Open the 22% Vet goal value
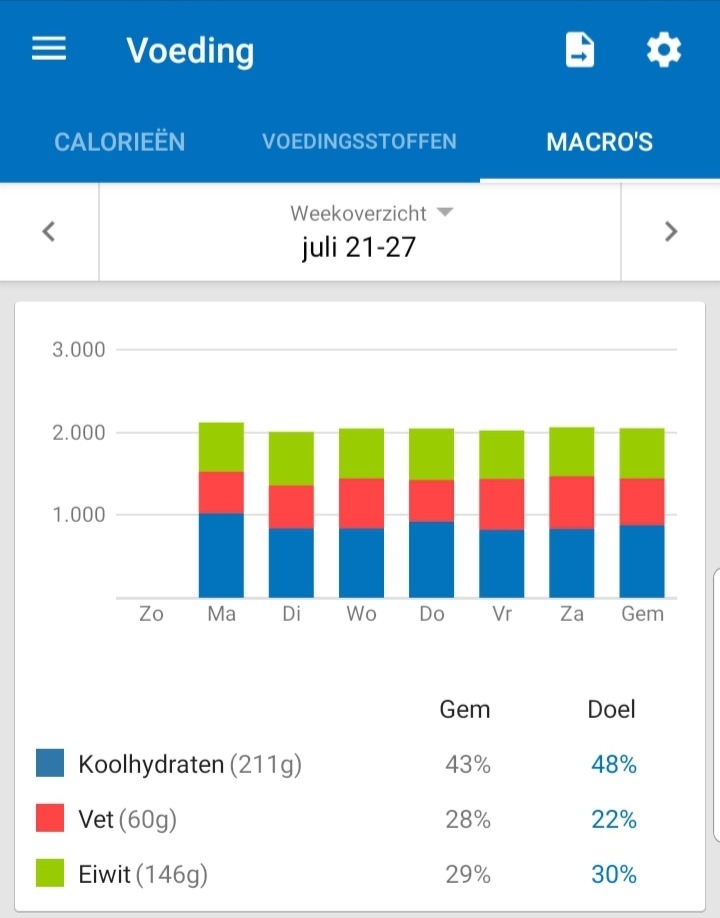The image size is (720, 918). 613,819
